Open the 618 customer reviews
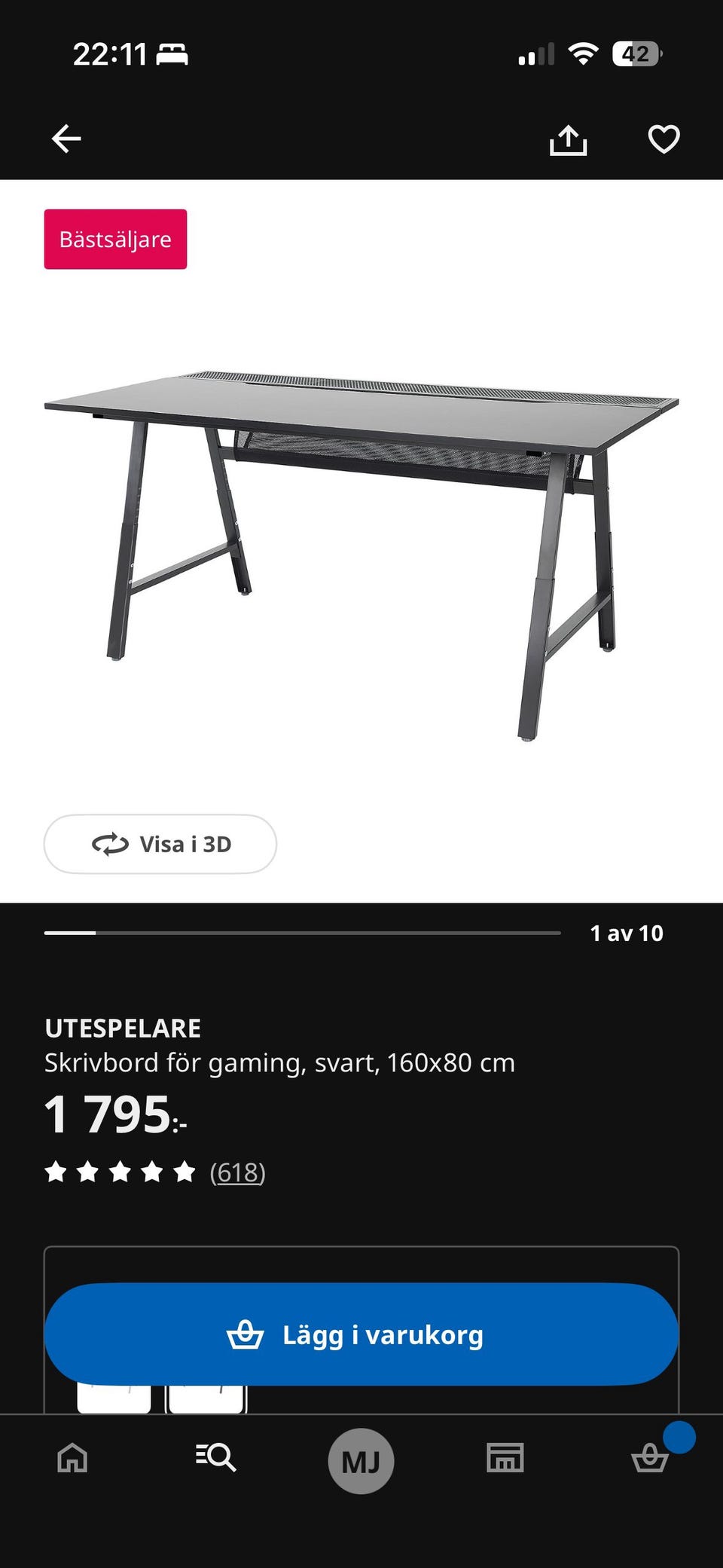This screenshot has width=723, height=1568. [237, 1172]
